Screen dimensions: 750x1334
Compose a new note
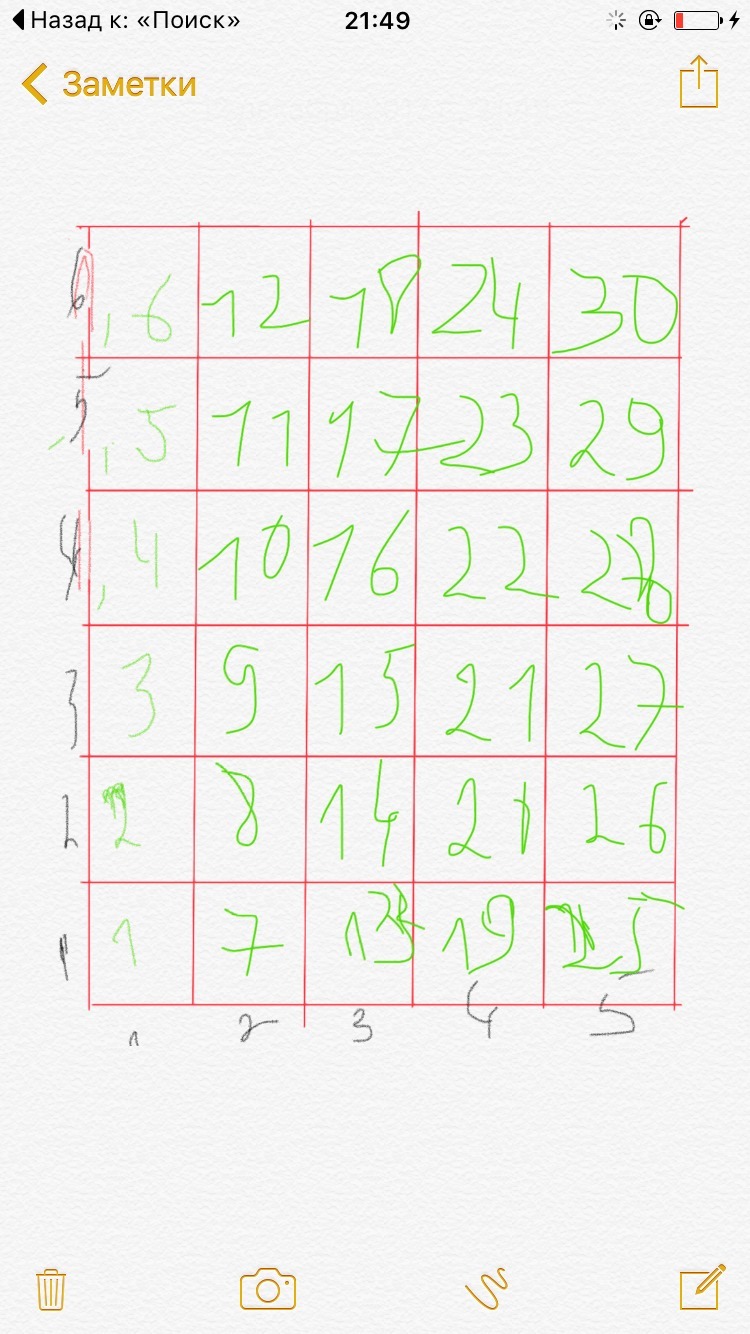701,1287
